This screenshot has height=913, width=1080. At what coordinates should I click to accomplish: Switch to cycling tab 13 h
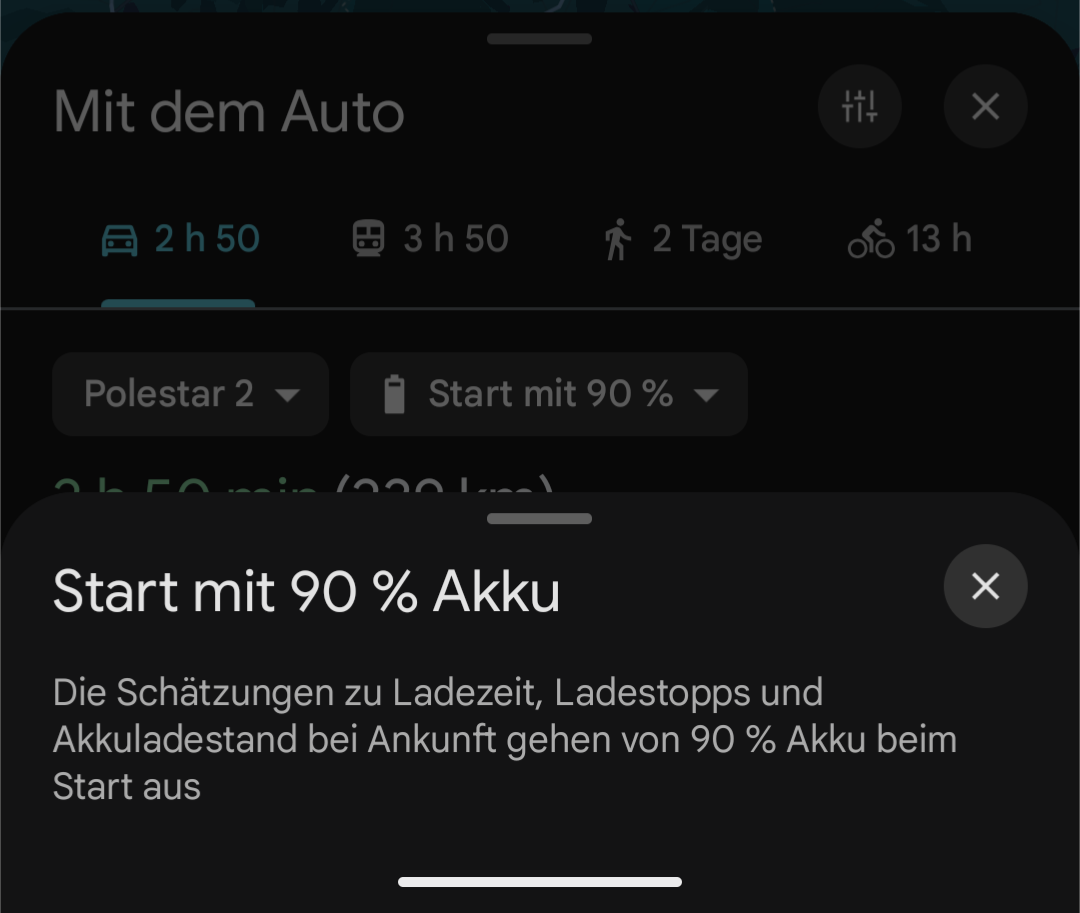pyautogui.click(x=910, y=240)
